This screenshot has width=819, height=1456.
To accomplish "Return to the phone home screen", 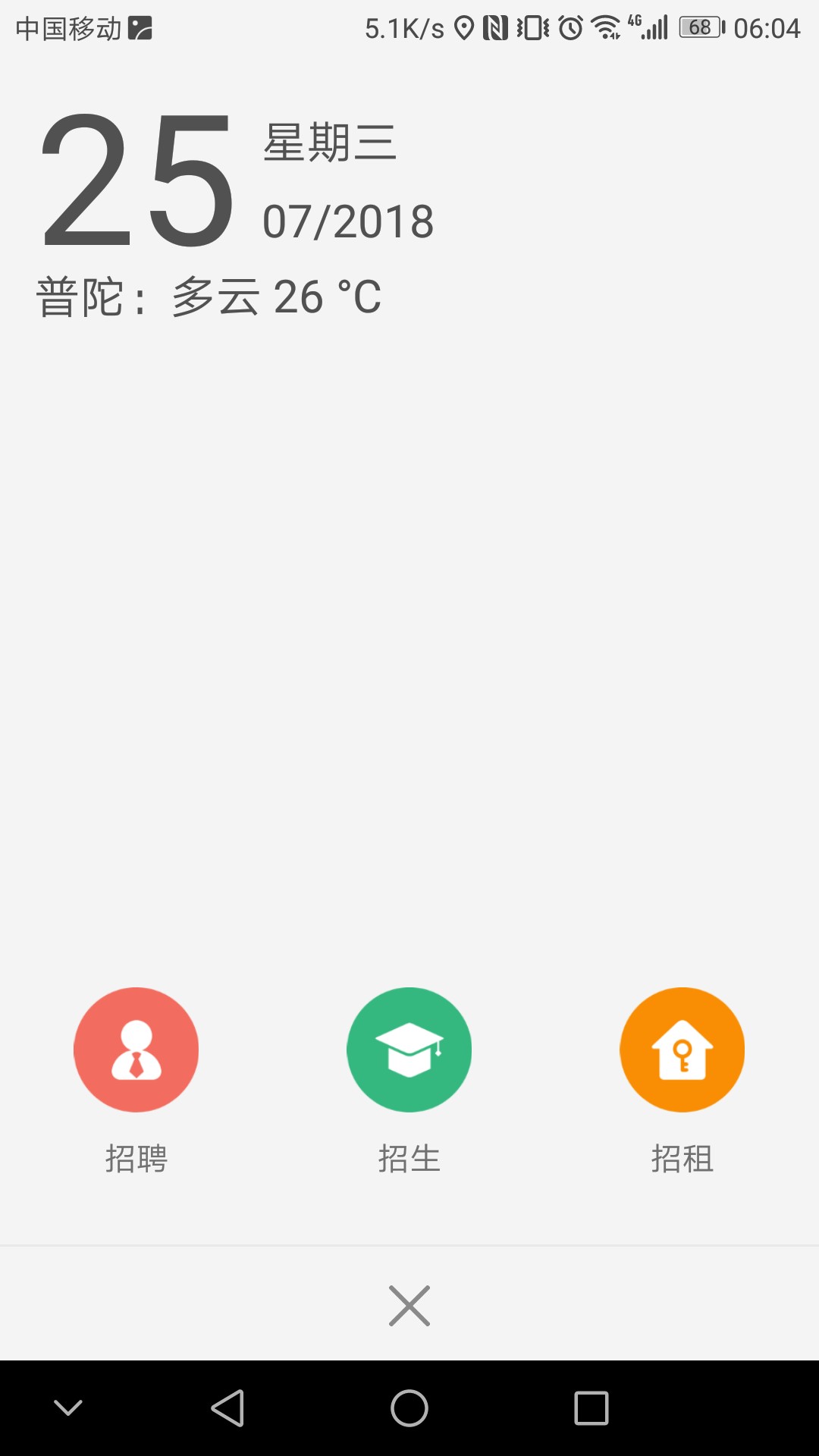I will coord(409,1408).
